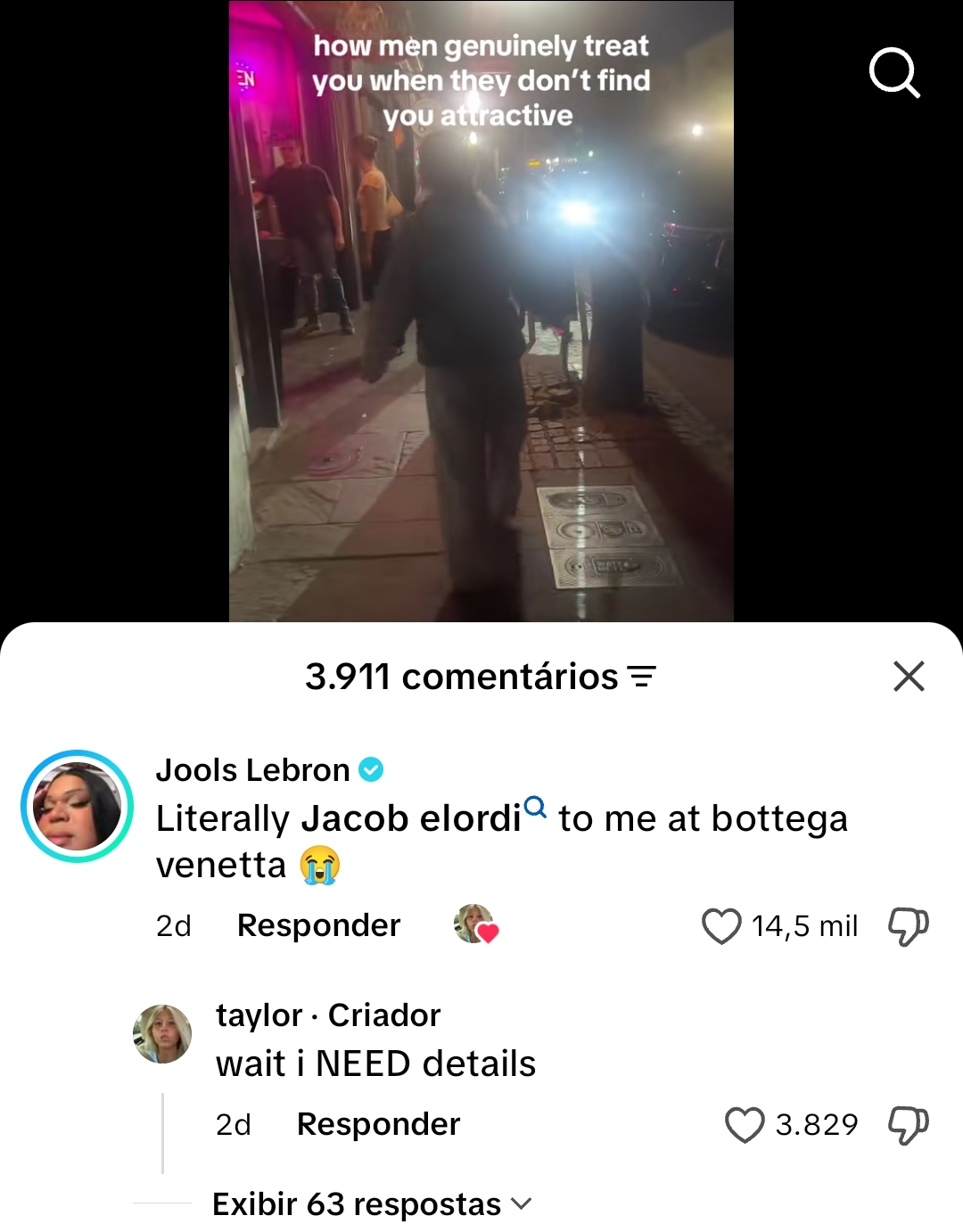Image resolution: width=963 pixels, height=1232 pixels.
Task: Dislike Jools Lebron's comment
Action: [908, 926]
